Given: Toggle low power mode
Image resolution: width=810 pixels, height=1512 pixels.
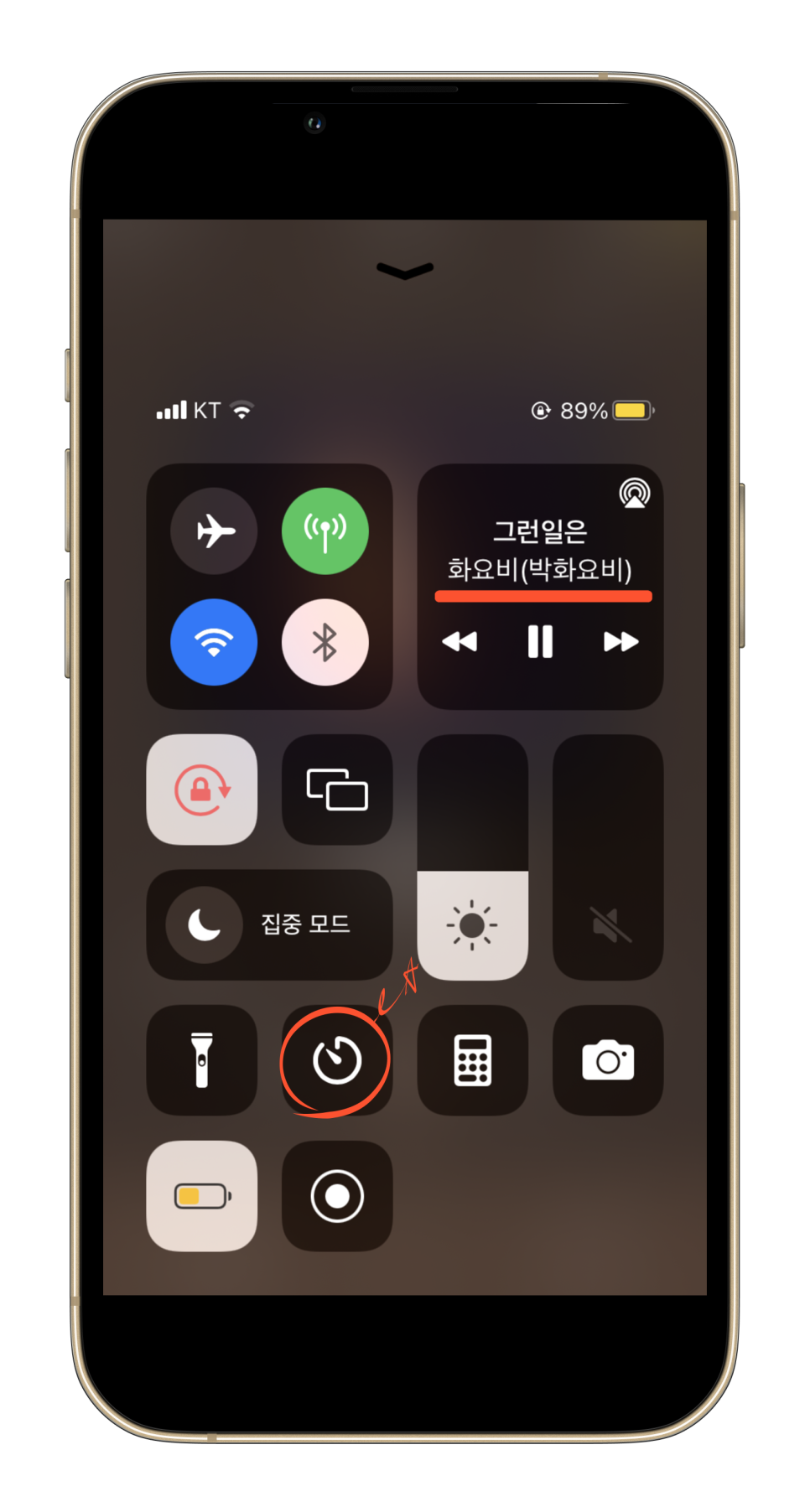Looking at the screenshot, I should 202,1196.
